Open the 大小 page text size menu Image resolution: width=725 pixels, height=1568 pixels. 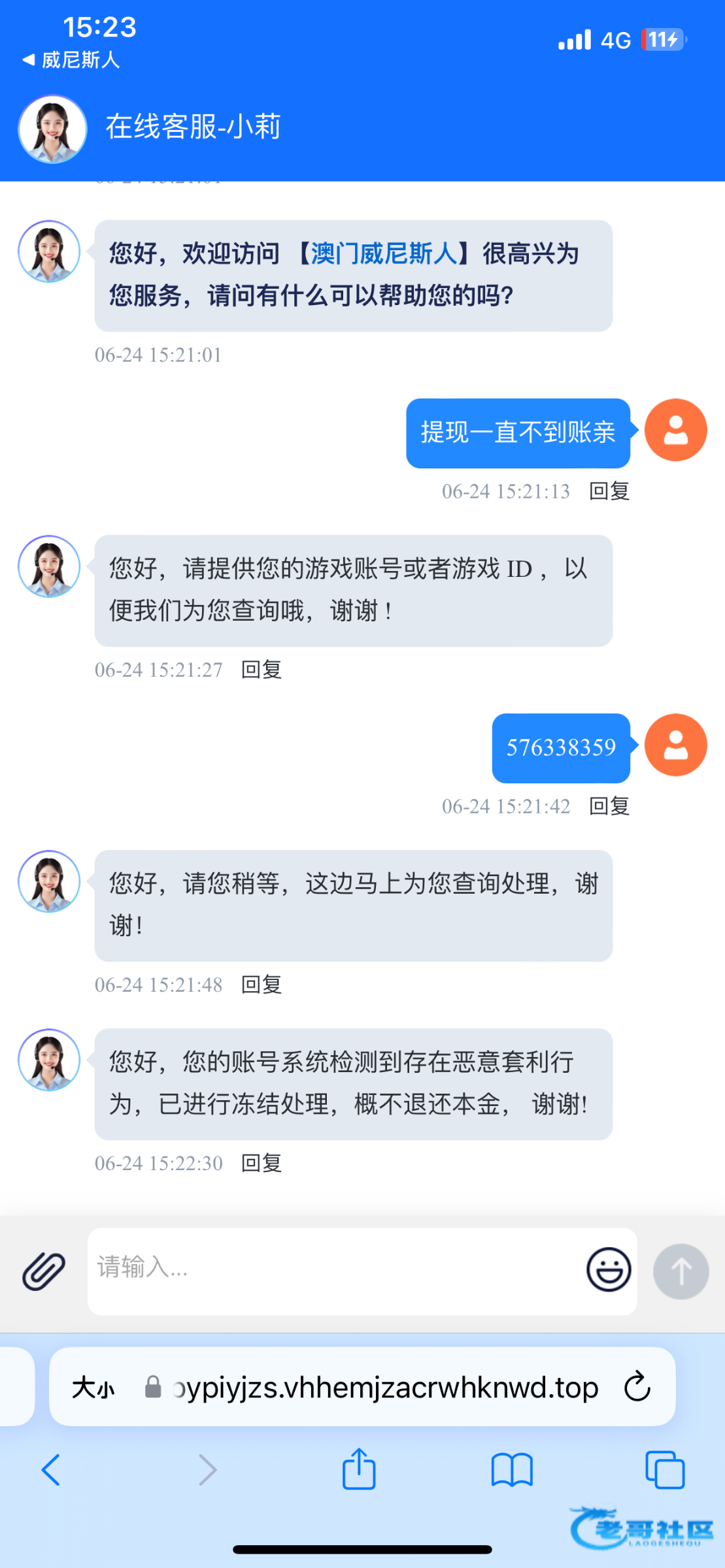(x=93, y=1387)
